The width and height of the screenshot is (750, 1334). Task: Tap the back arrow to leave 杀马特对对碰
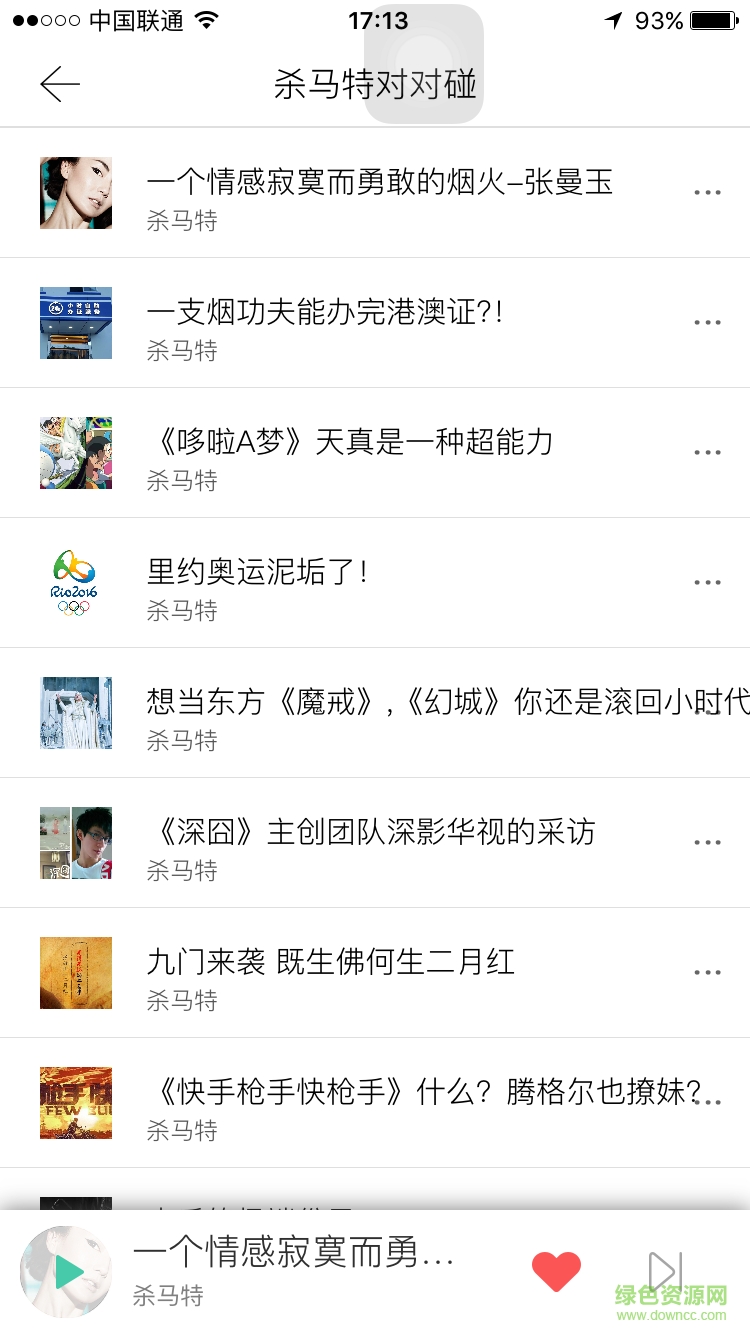point(60,84)
